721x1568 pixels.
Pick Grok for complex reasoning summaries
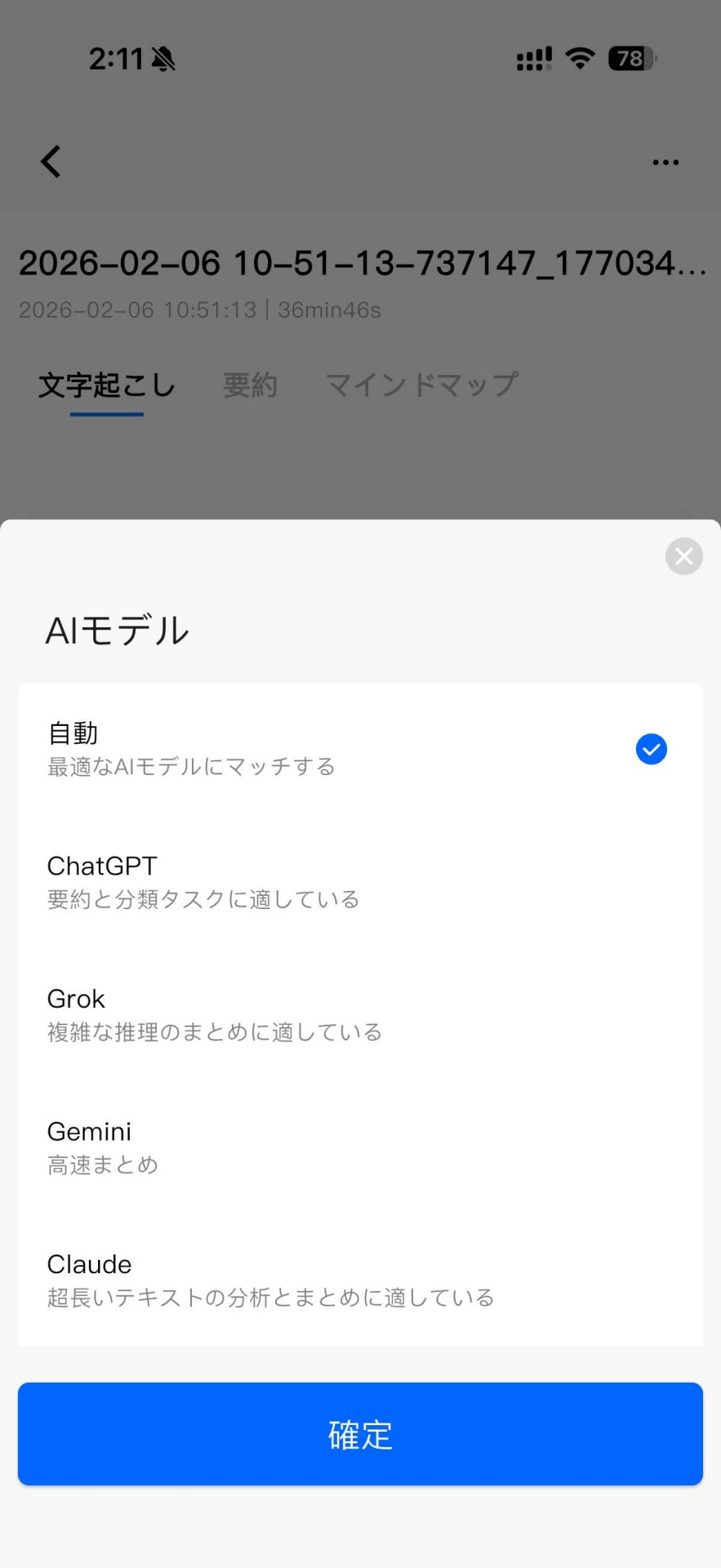359,1014
